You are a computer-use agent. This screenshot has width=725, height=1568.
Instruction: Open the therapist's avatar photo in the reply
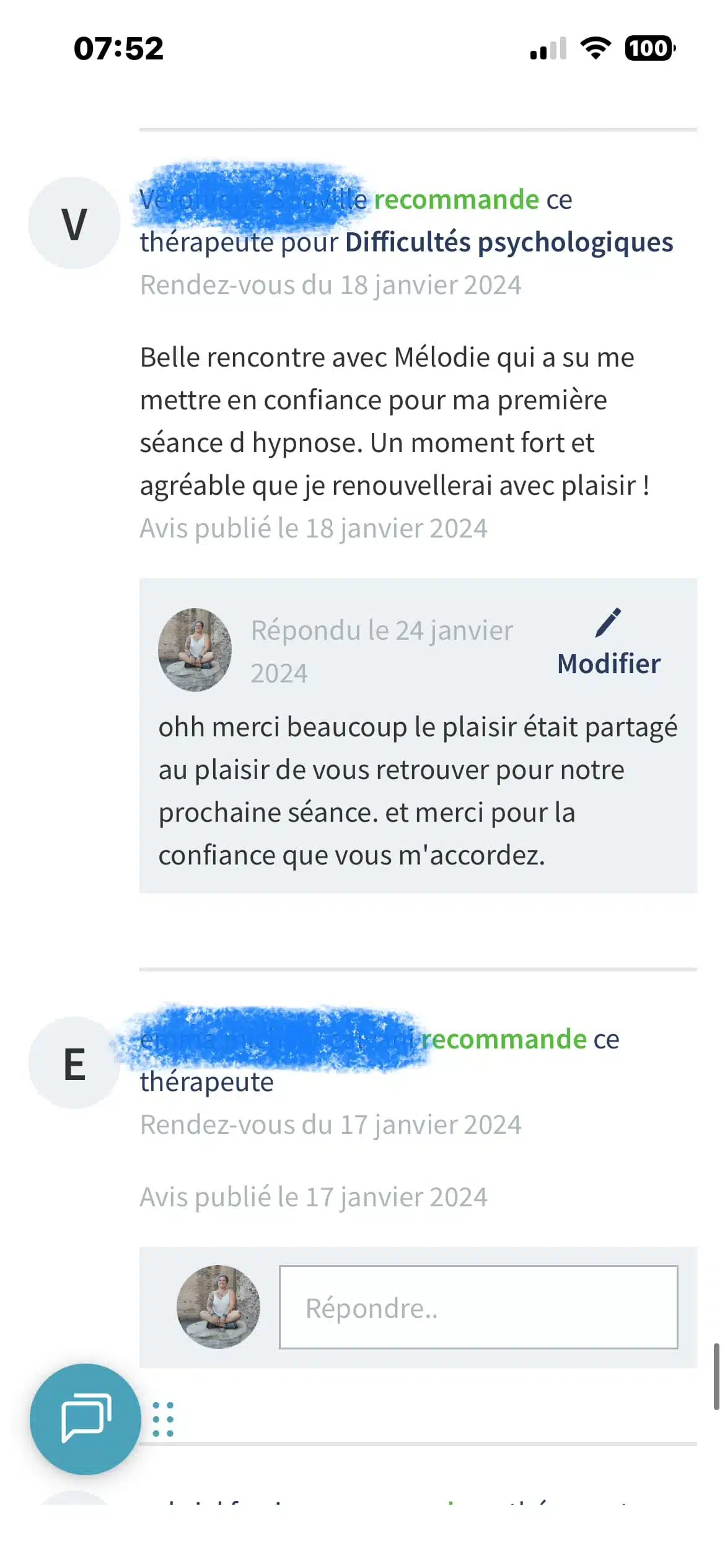pyautogui.click(x=195, y=649)
